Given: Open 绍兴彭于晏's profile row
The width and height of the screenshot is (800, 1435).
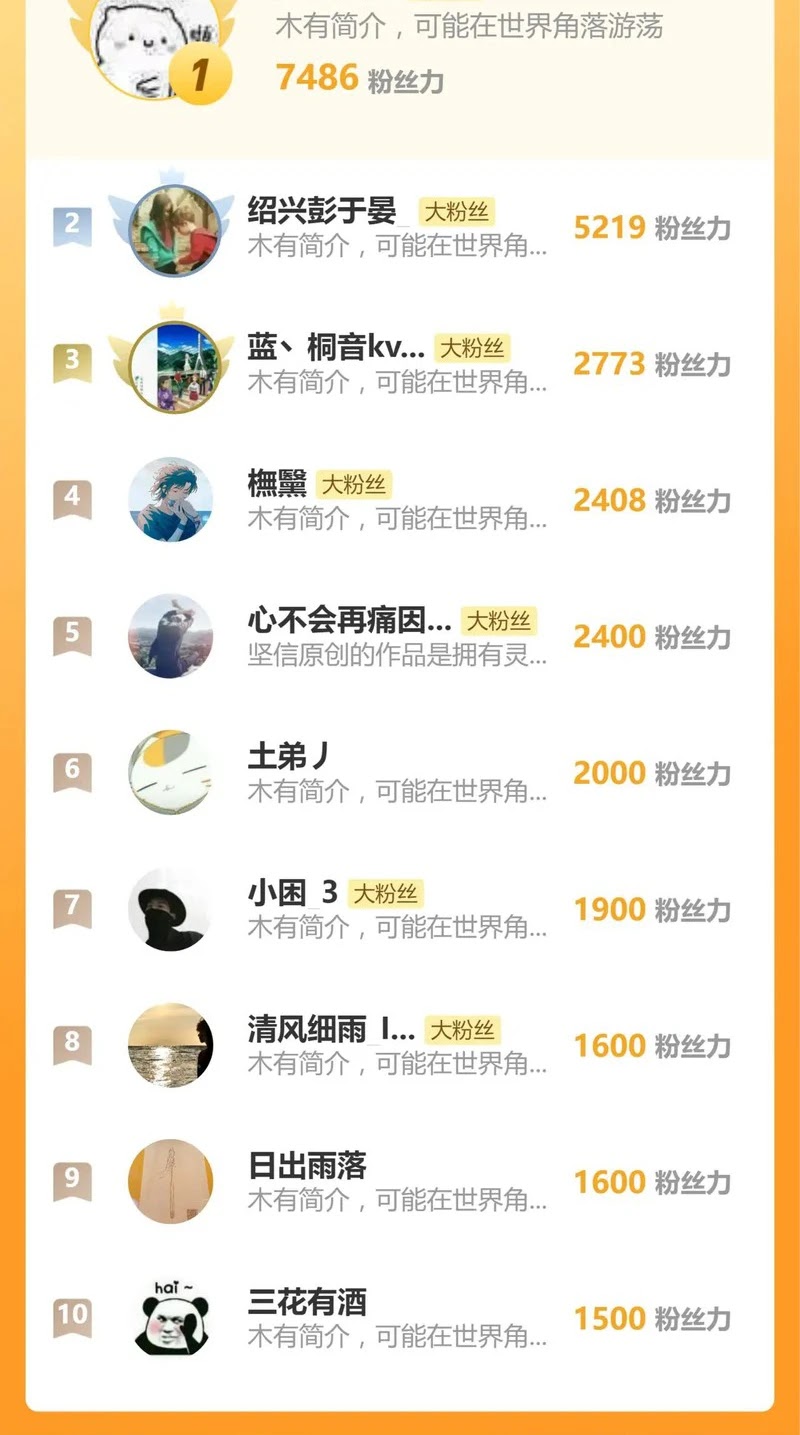Looking at the screenshot, I should 400,228.
